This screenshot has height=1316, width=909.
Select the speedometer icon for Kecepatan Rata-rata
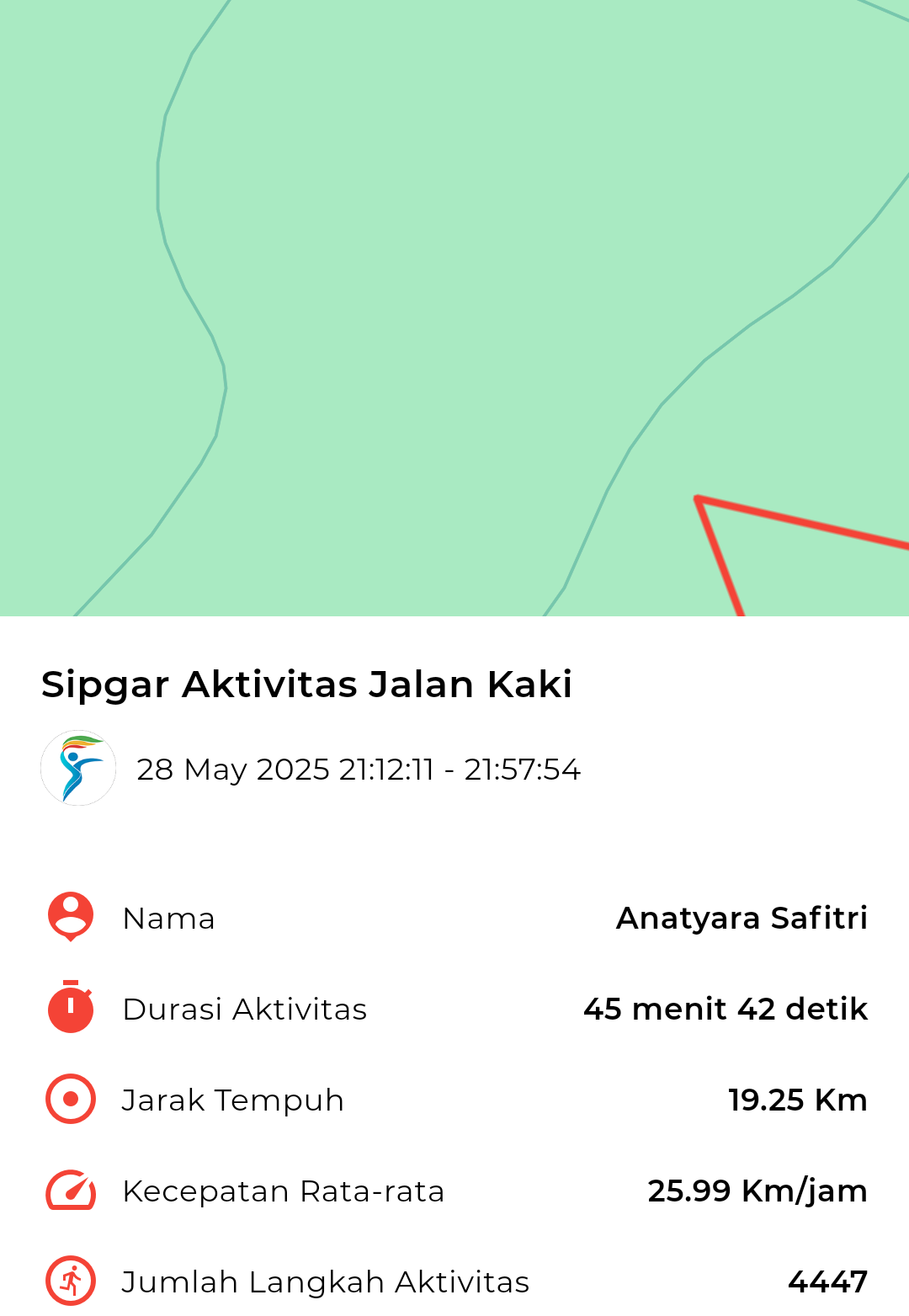click(68, 1191)
